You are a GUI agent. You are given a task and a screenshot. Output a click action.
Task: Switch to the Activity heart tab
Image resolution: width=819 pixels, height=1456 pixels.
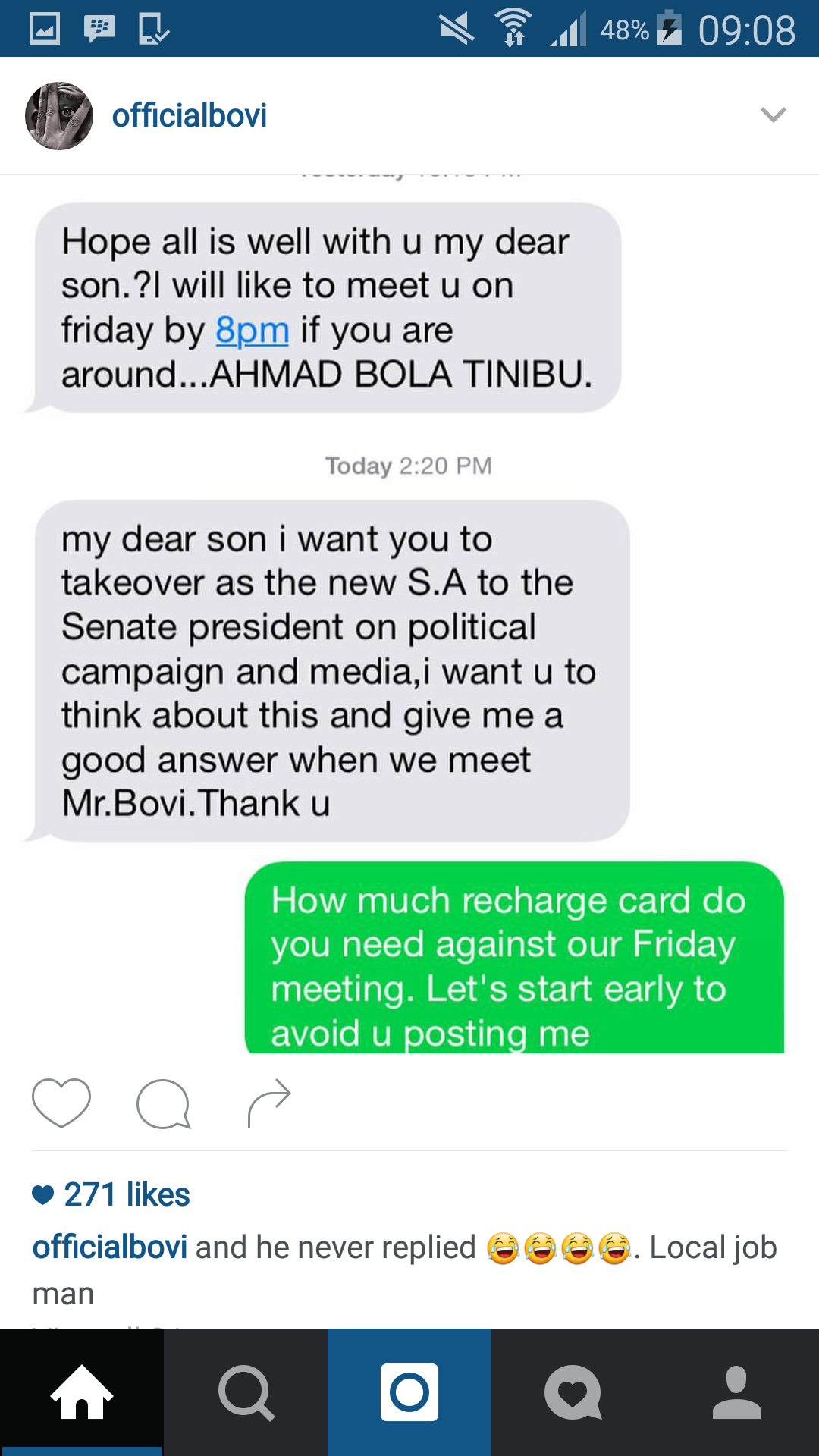573,1392
